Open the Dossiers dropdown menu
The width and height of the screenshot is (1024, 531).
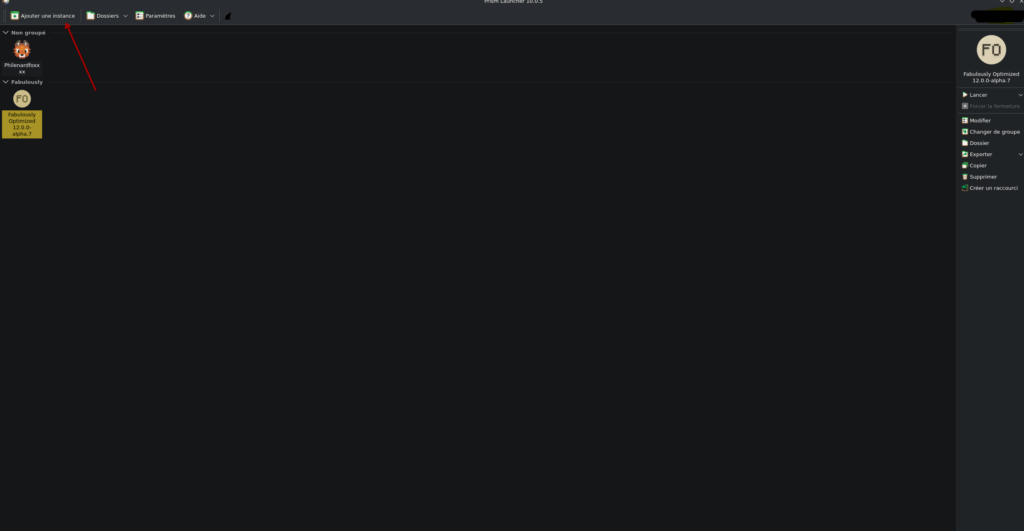click(107, 16)
